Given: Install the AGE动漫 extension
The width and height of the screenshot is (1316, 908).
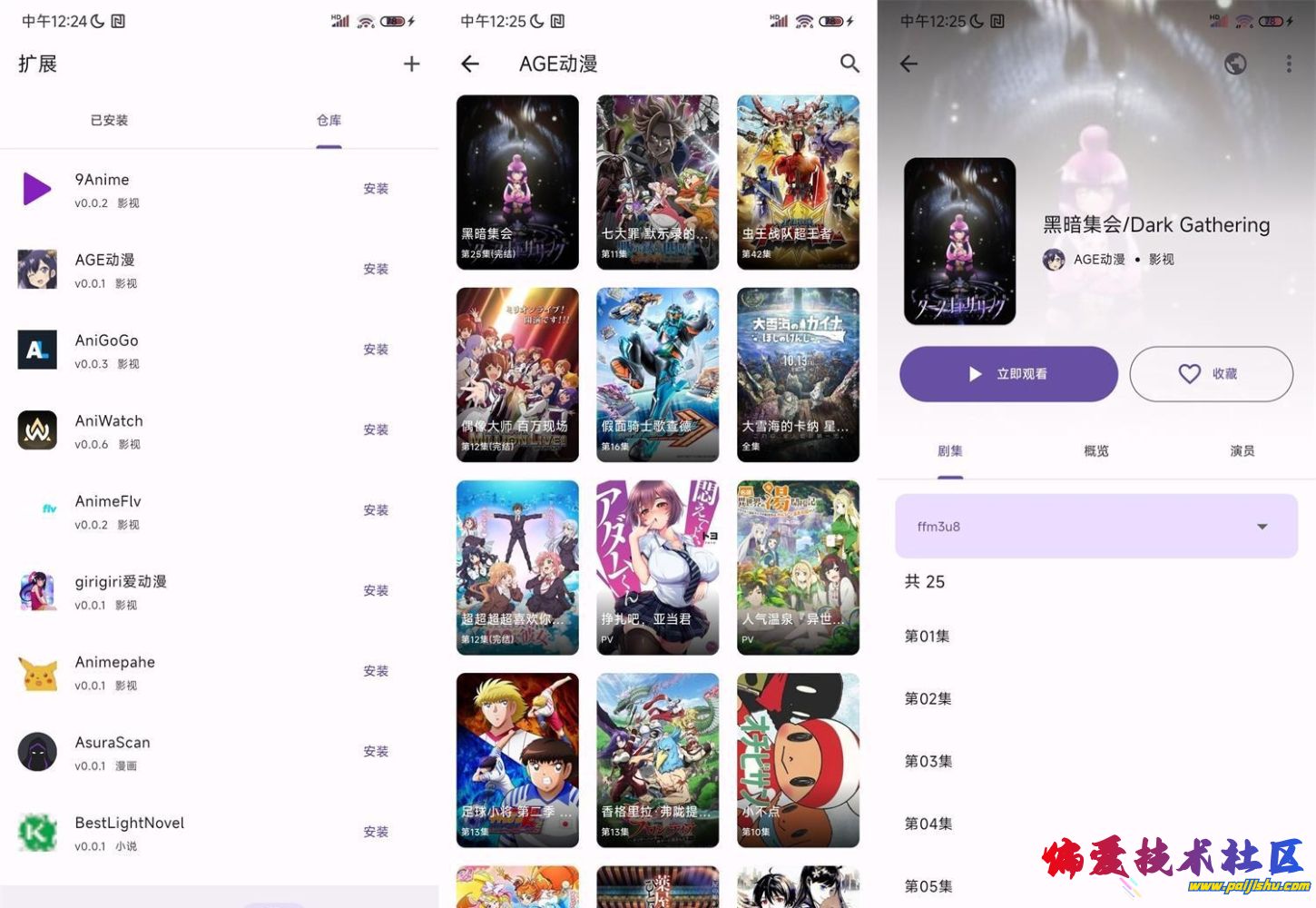Looking at the screenshot, I should click(376, 269).
